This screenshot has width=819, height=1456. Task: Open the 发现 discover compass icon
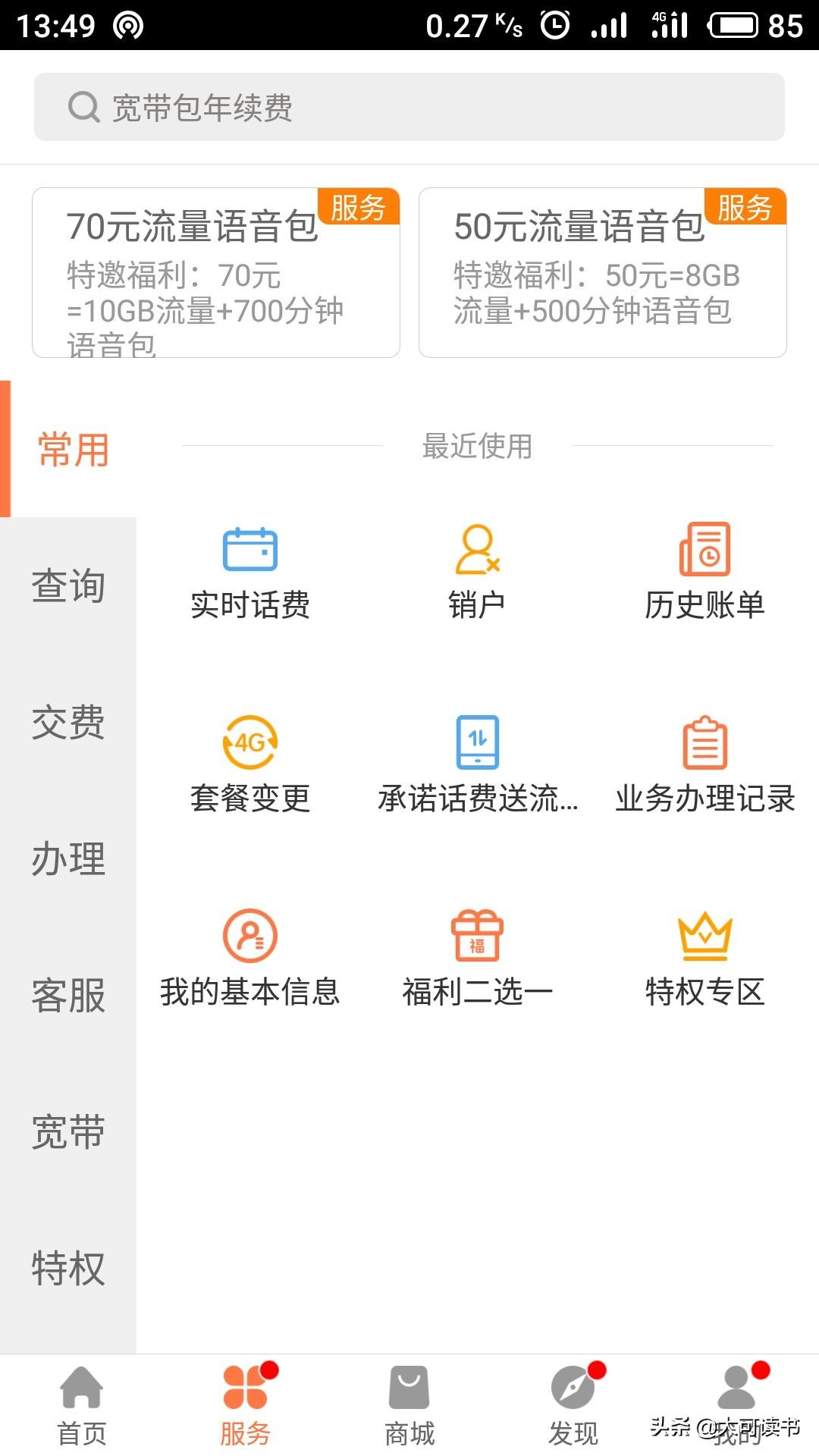click(x=573, y=1407)
